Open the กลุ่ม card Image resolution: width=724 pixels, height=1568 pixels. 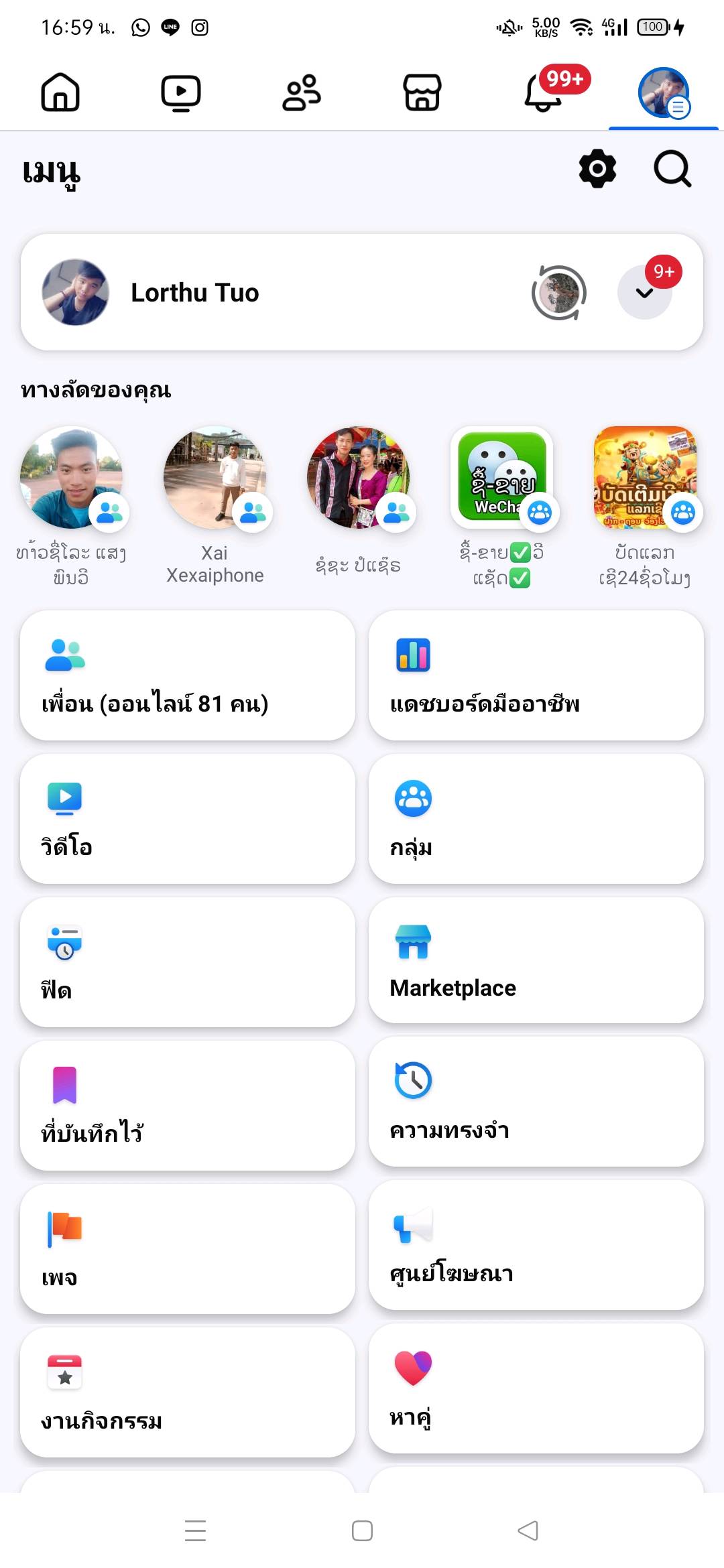pyautogui.click(x=536, y=819)
